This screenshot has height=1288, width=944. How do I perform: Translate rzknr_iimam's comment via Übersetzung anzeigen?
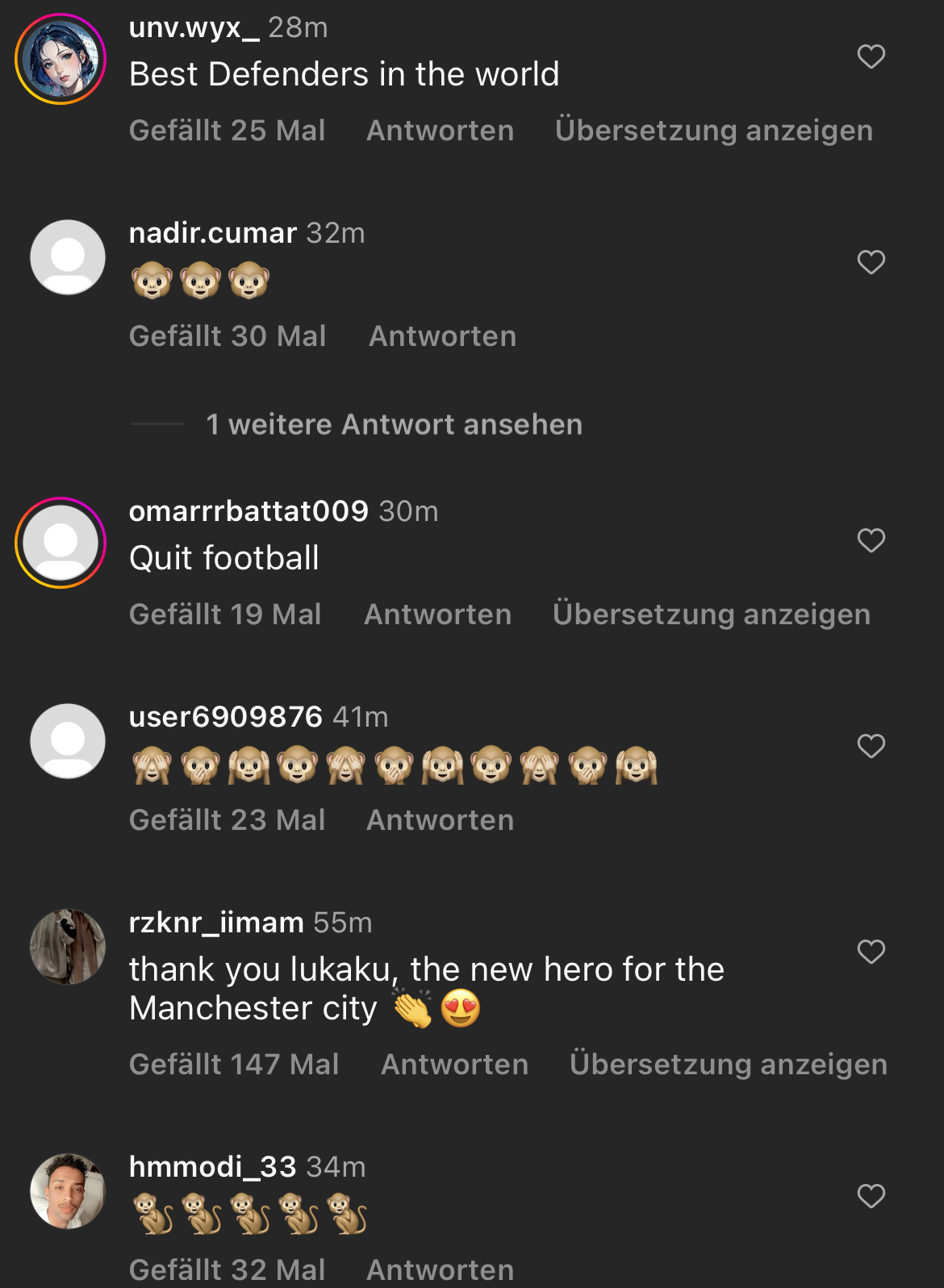pyautogui.click(x=728, y=1065)
